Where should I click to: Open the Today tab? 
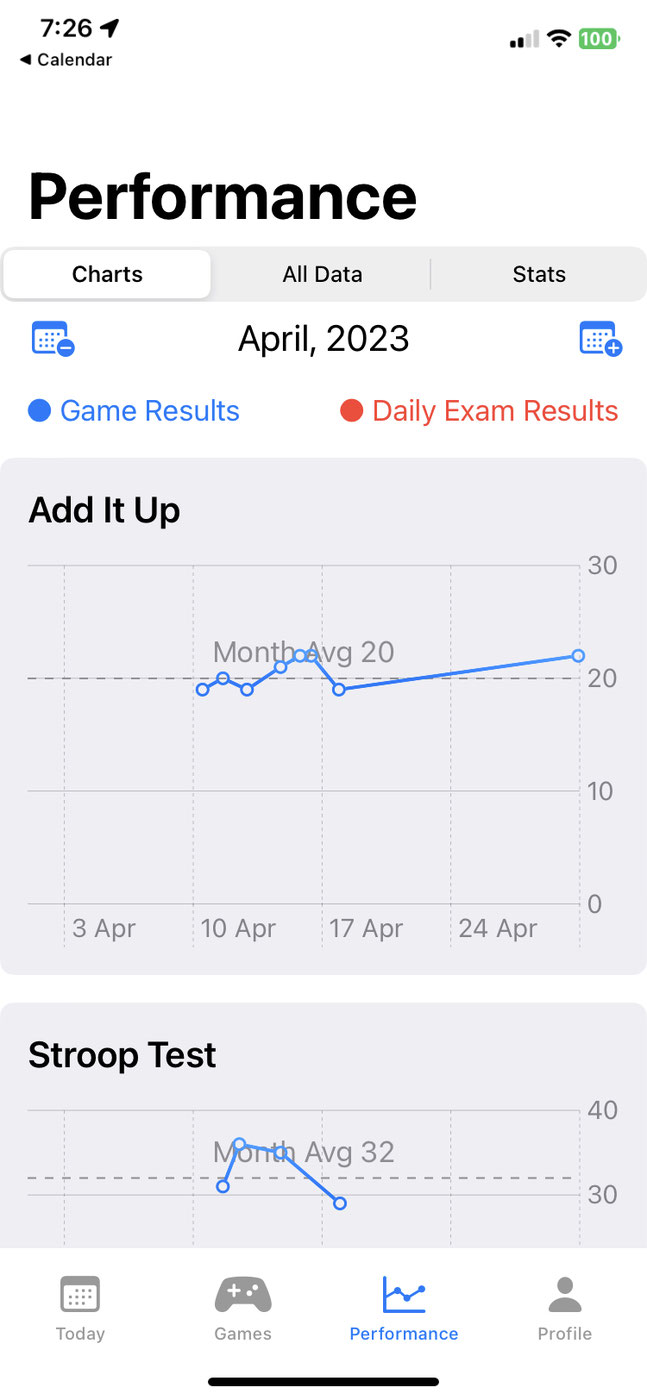click(80, 1308)
